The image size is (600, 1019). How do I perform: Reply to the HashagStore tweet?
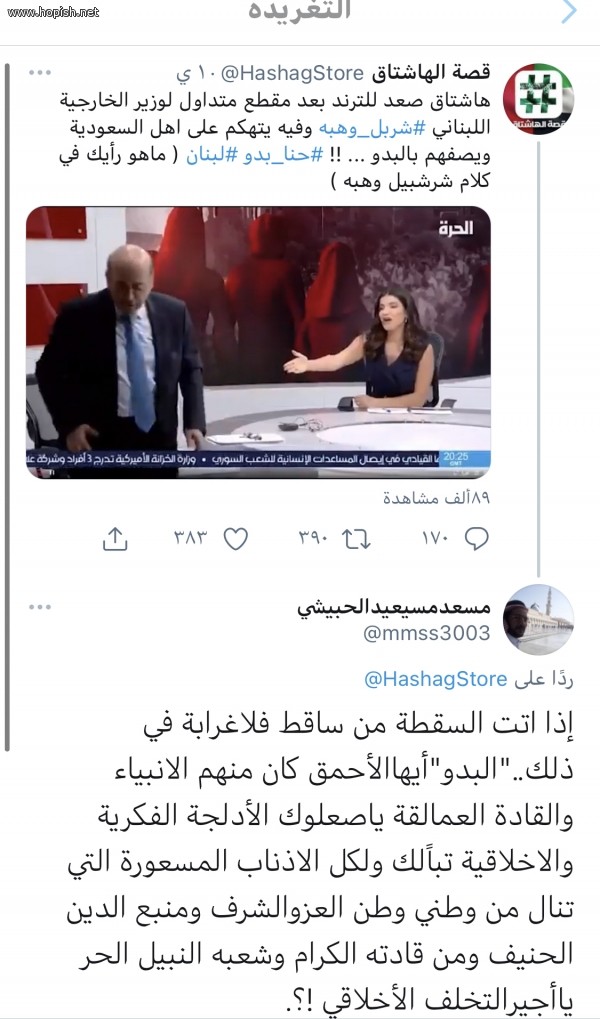coord(478,539)
